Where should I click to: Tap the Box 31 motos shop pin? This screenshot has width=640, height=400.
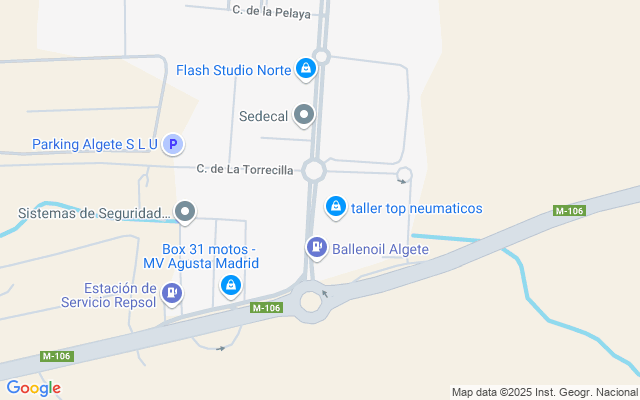tap(231, 287)
